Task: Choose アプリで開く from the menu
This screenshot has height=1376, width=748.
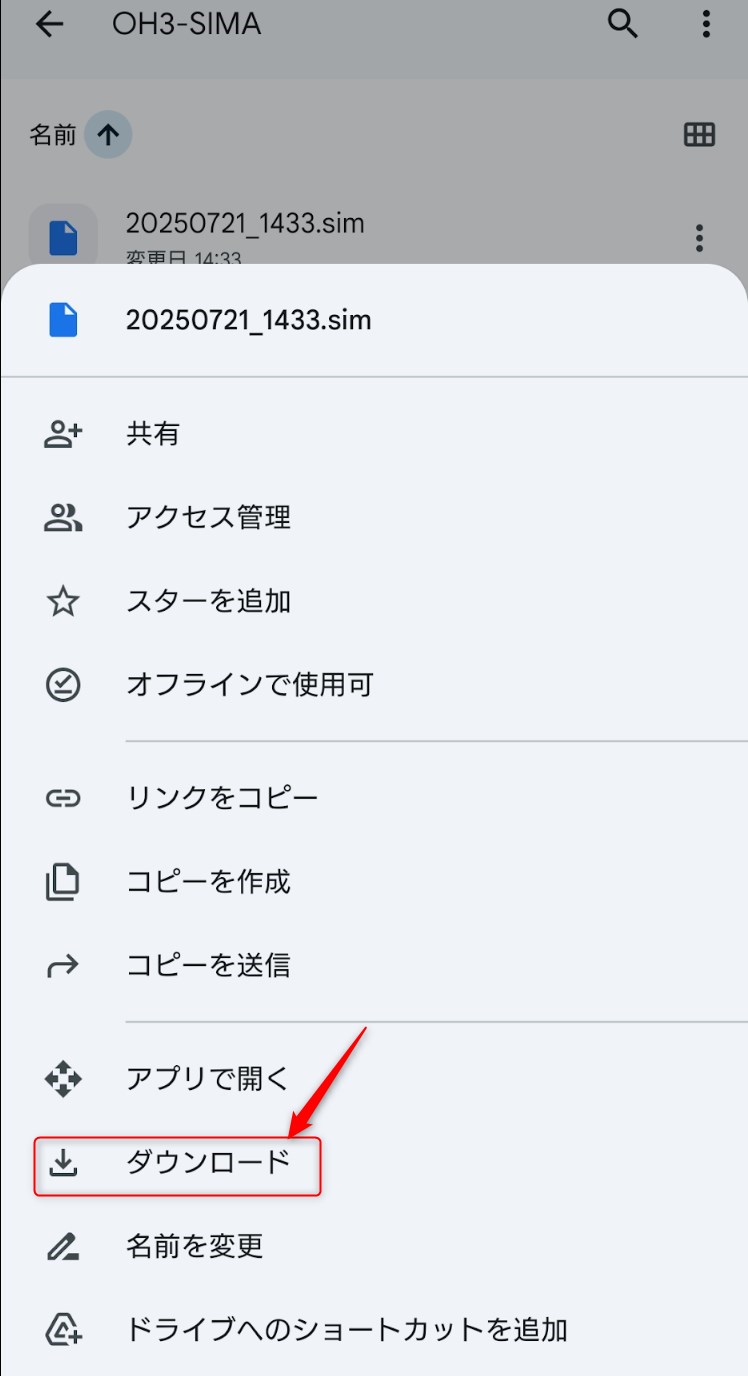Action: (208, 1079)
